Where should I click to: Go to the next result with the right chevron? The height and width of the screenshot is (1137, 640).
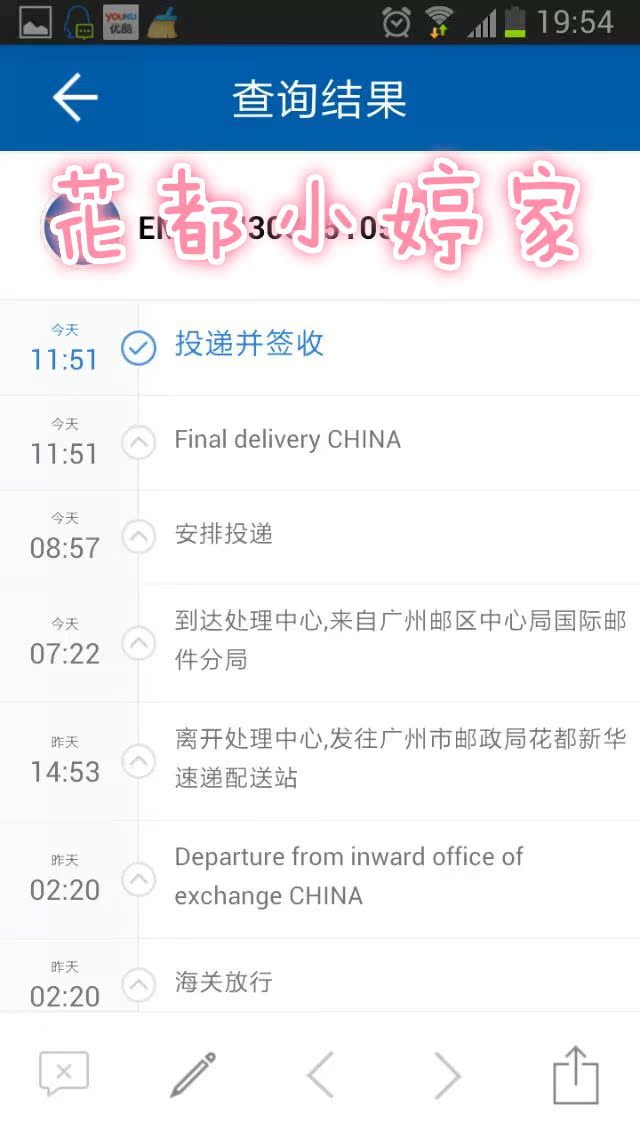click(447, 1076)
